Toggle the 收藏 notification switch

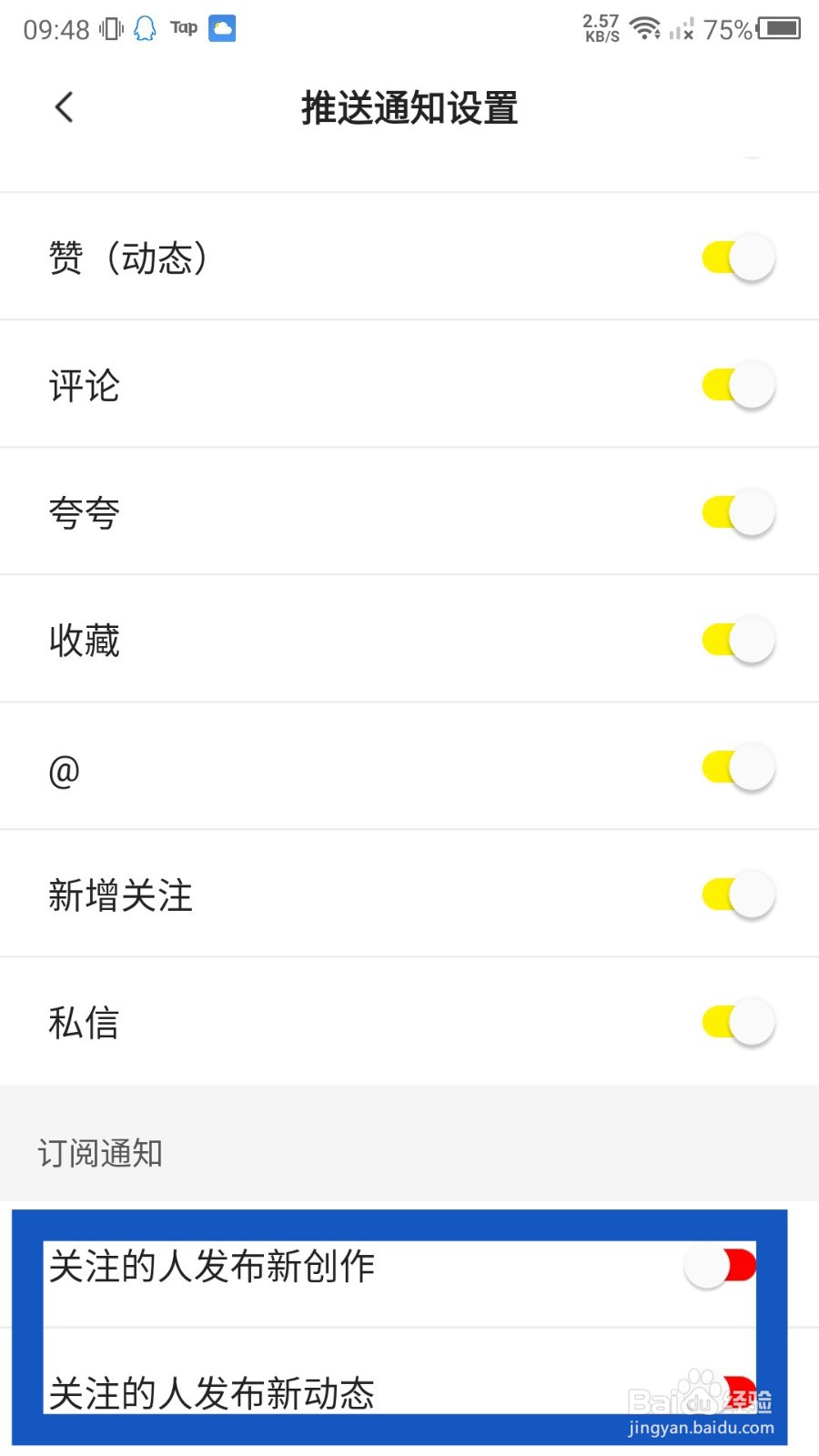pyautogui.click(x=738, y=640)
